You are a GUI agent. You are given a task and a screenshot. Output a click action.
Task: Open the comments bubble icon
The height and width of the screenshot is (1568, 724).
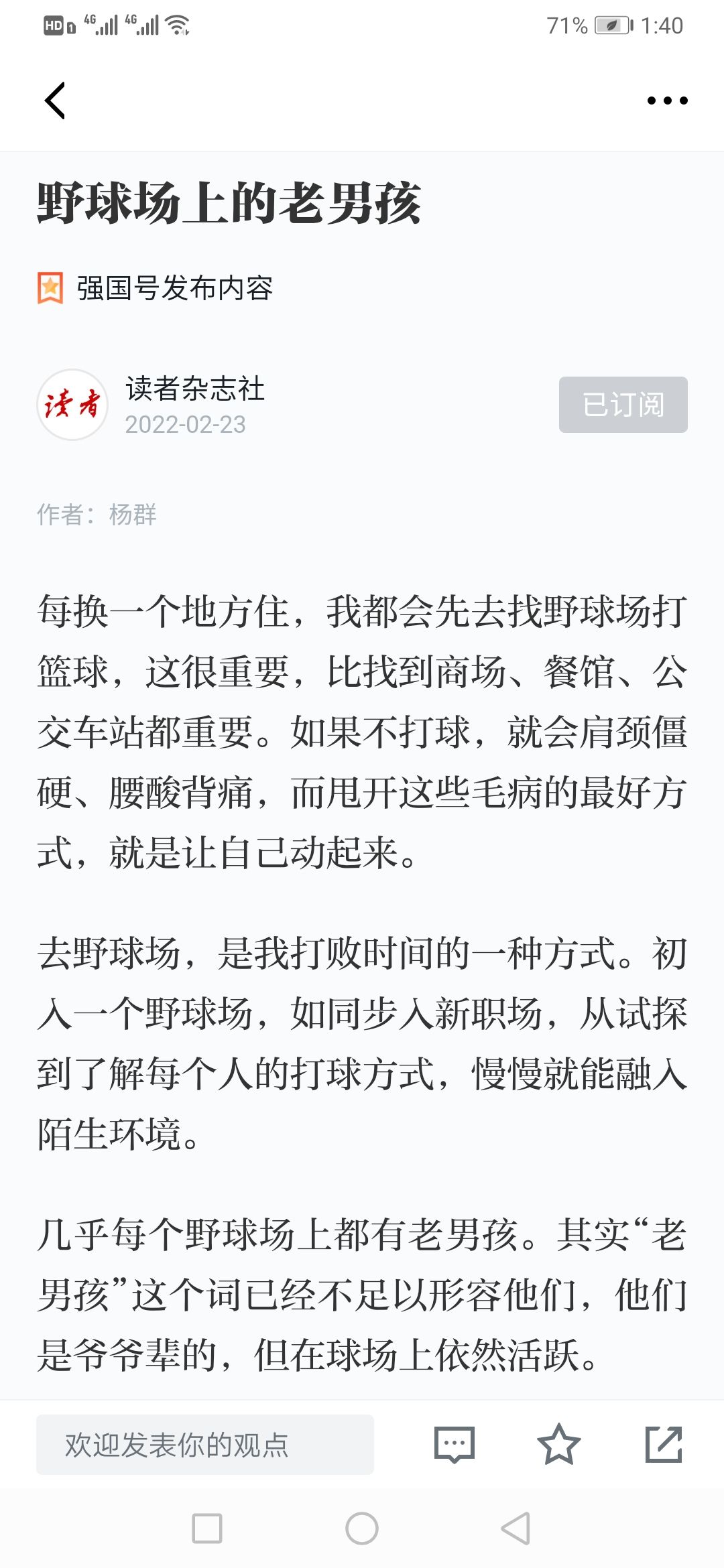pyautogui.click(x=455, y=1445)
